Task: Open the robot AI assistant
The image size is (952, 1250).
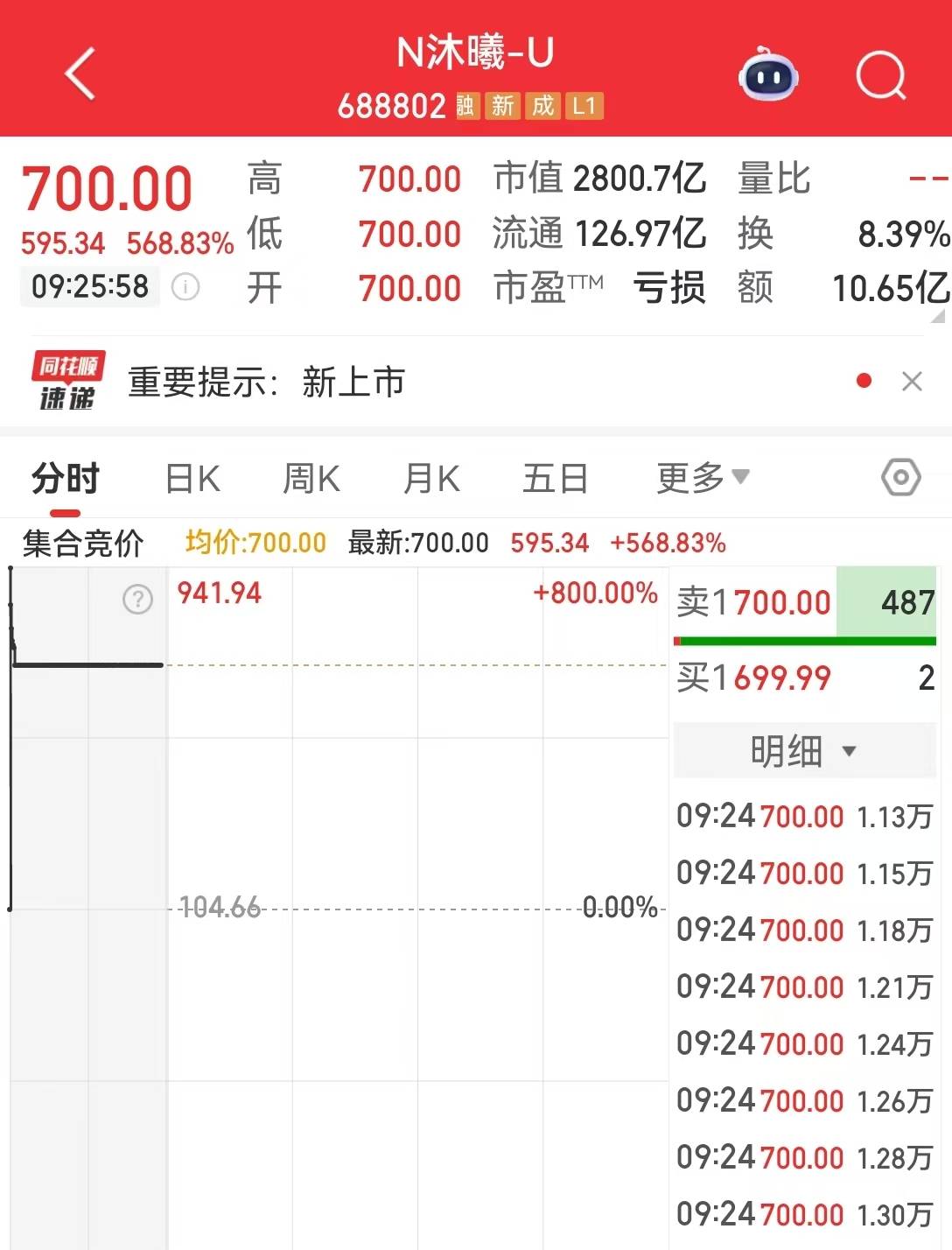Action: [x=768, y=77]
